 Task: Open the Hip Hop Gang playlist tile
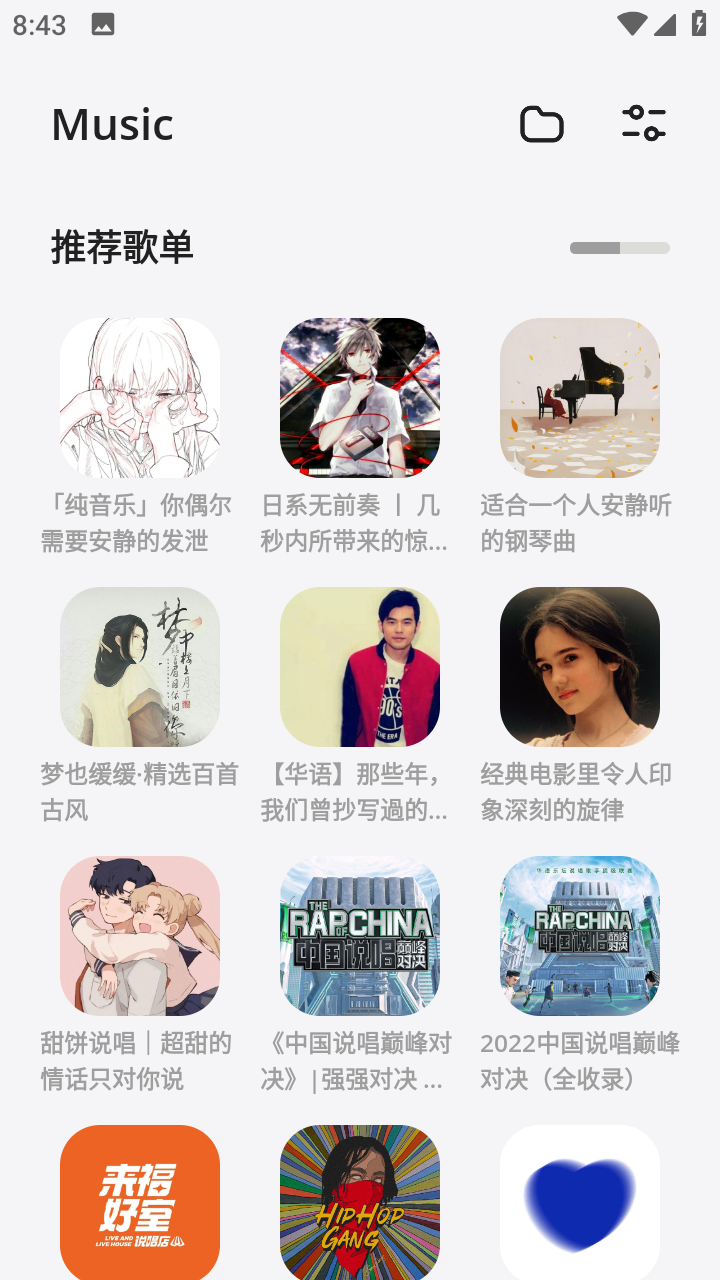click(360, 1202)
